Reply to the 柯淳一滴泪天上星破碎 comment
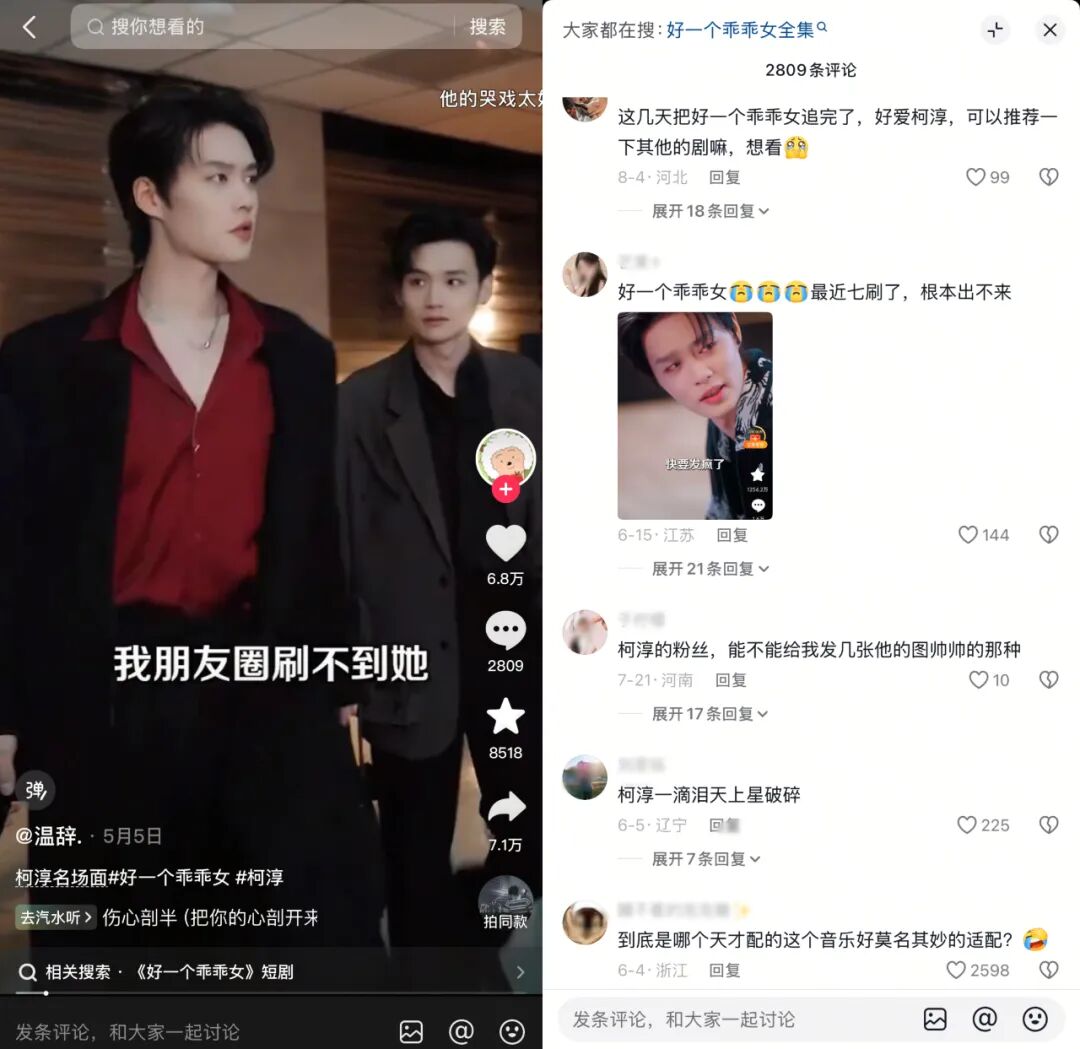 [x=724, y=825]
